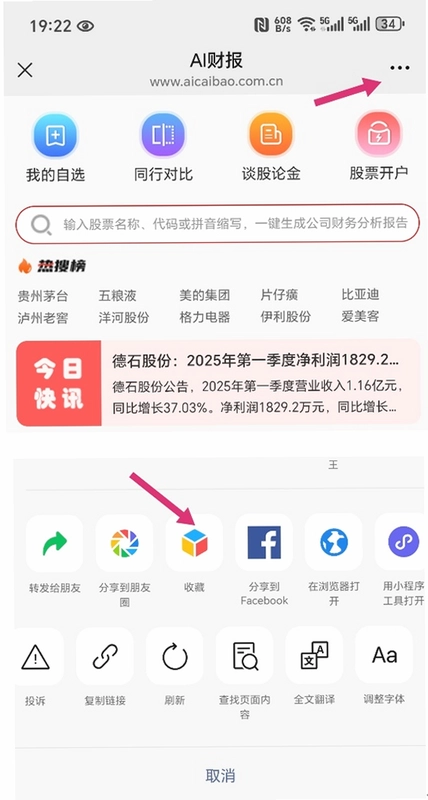Close the AI财报 web page
Image resolution: width=428 pixels, height=800 pixels.
pyautogui.click(x=24, y=70)
